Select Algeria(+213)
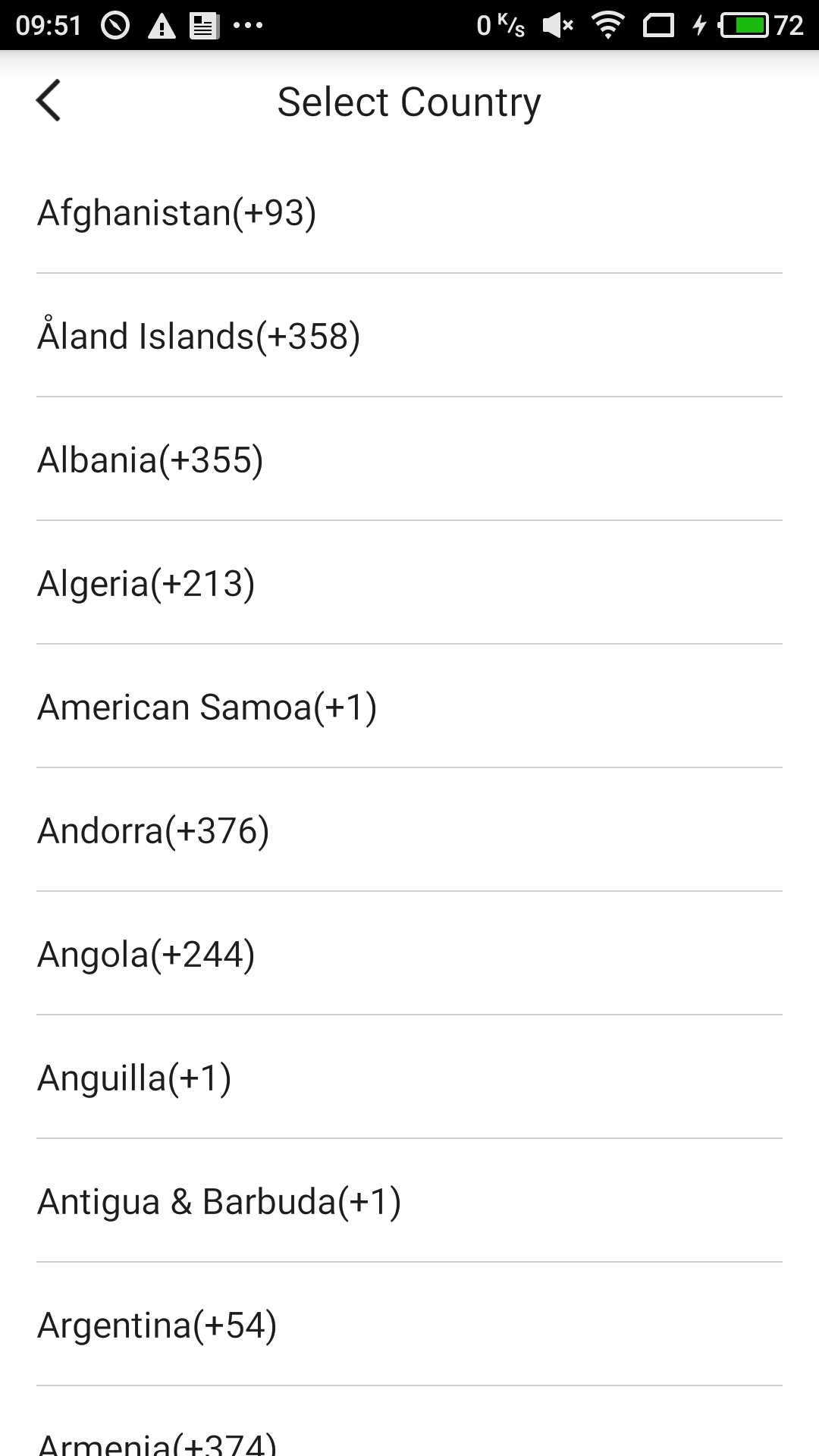 [x=409, y=583]
